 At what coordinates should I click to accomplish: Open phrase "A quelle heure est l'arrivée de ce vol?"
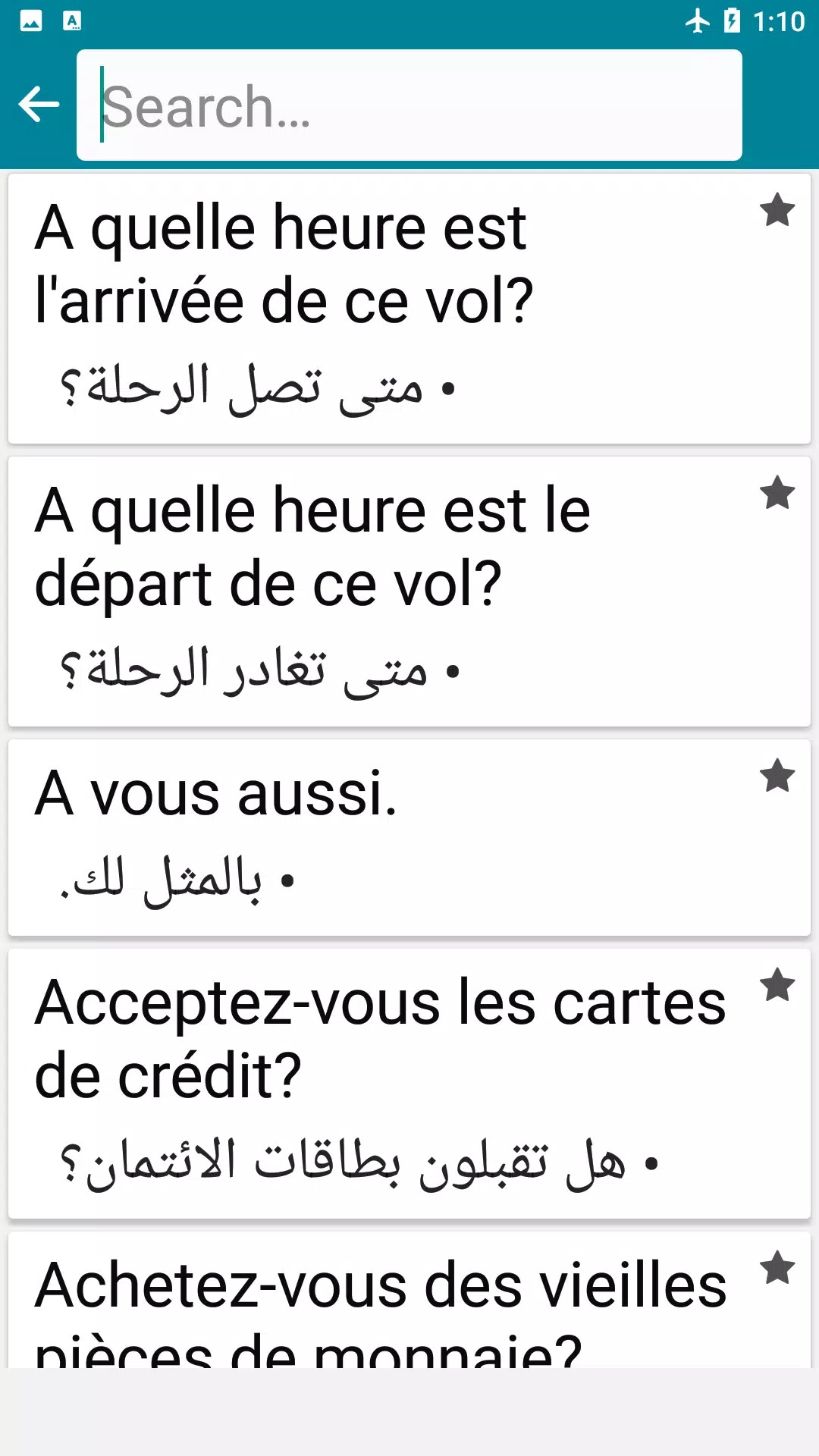[379, 308]
